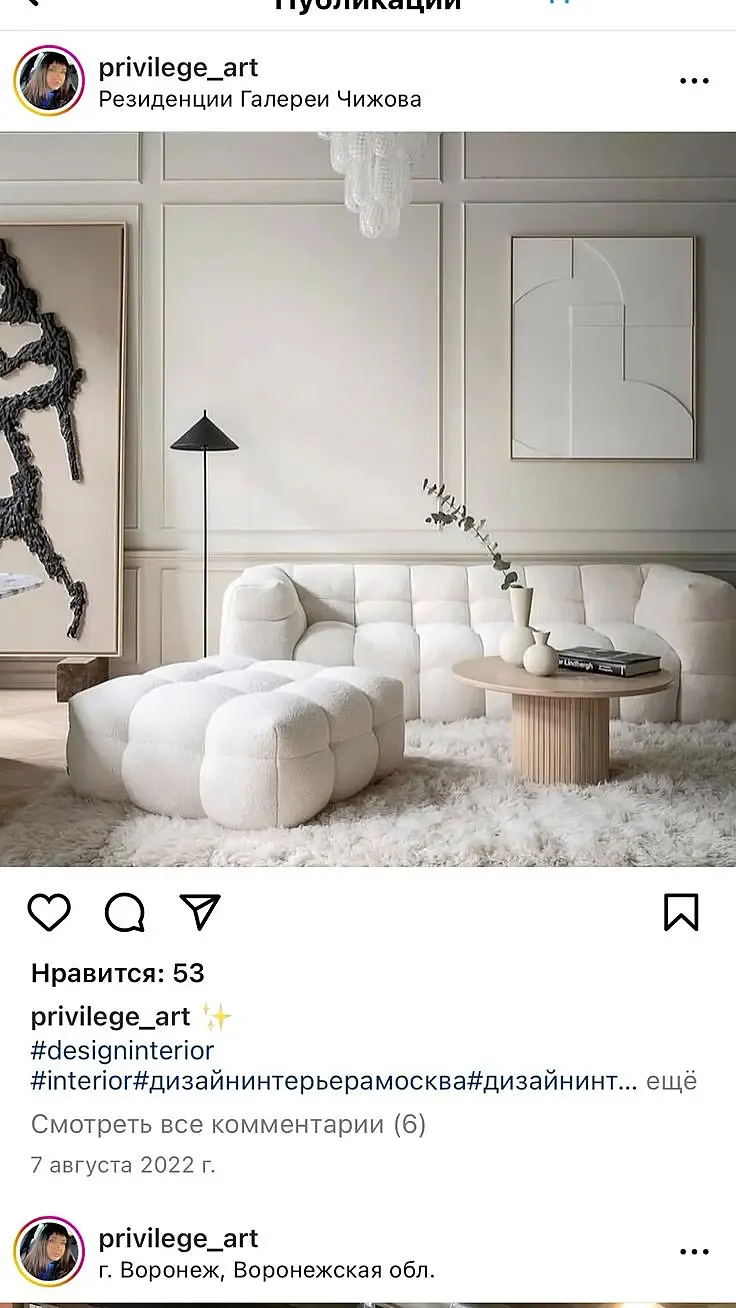Expand the caption with ещё
The height and width of the screenshot is (1308, 736).
tap(671, 1081)
